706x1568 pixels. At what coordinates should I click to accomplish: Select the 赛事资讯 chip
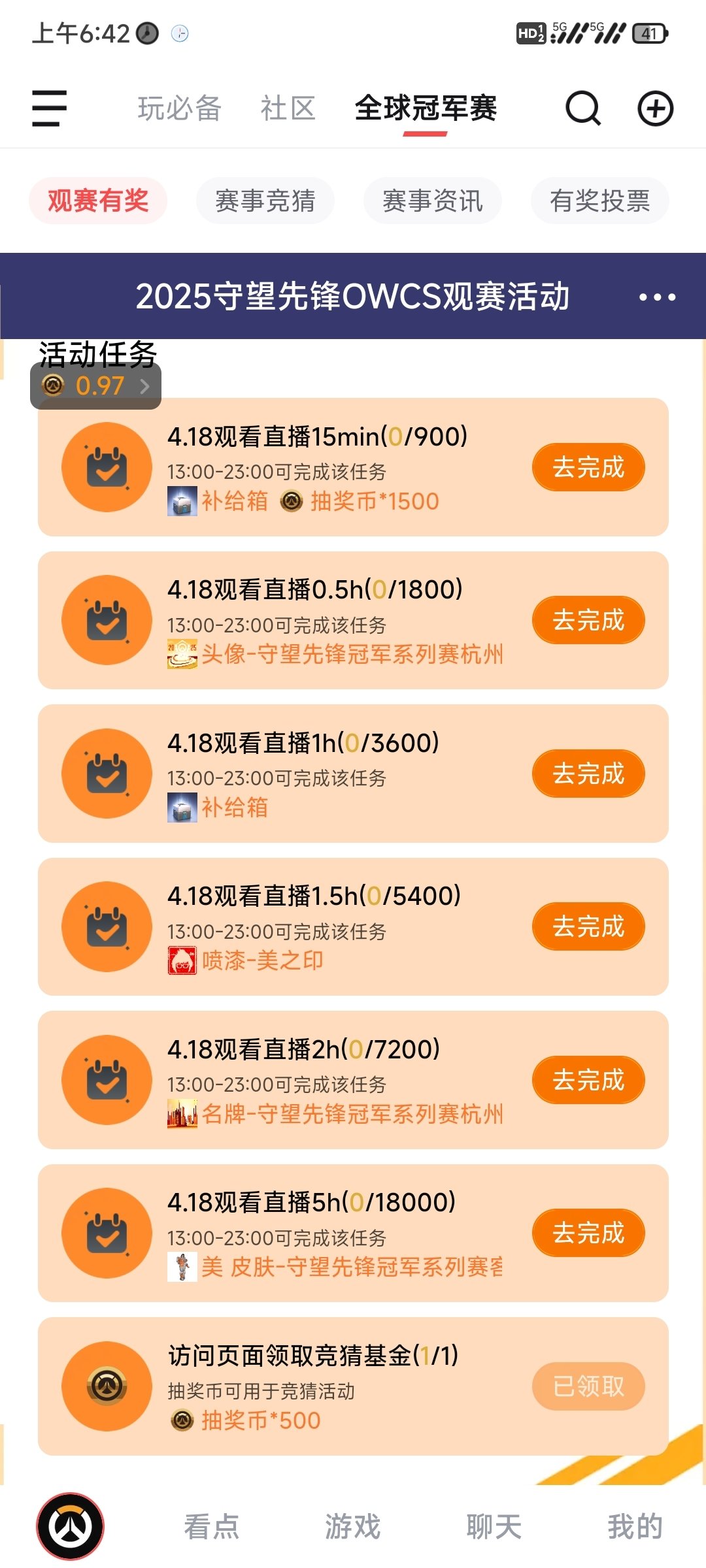pos(433,201)
